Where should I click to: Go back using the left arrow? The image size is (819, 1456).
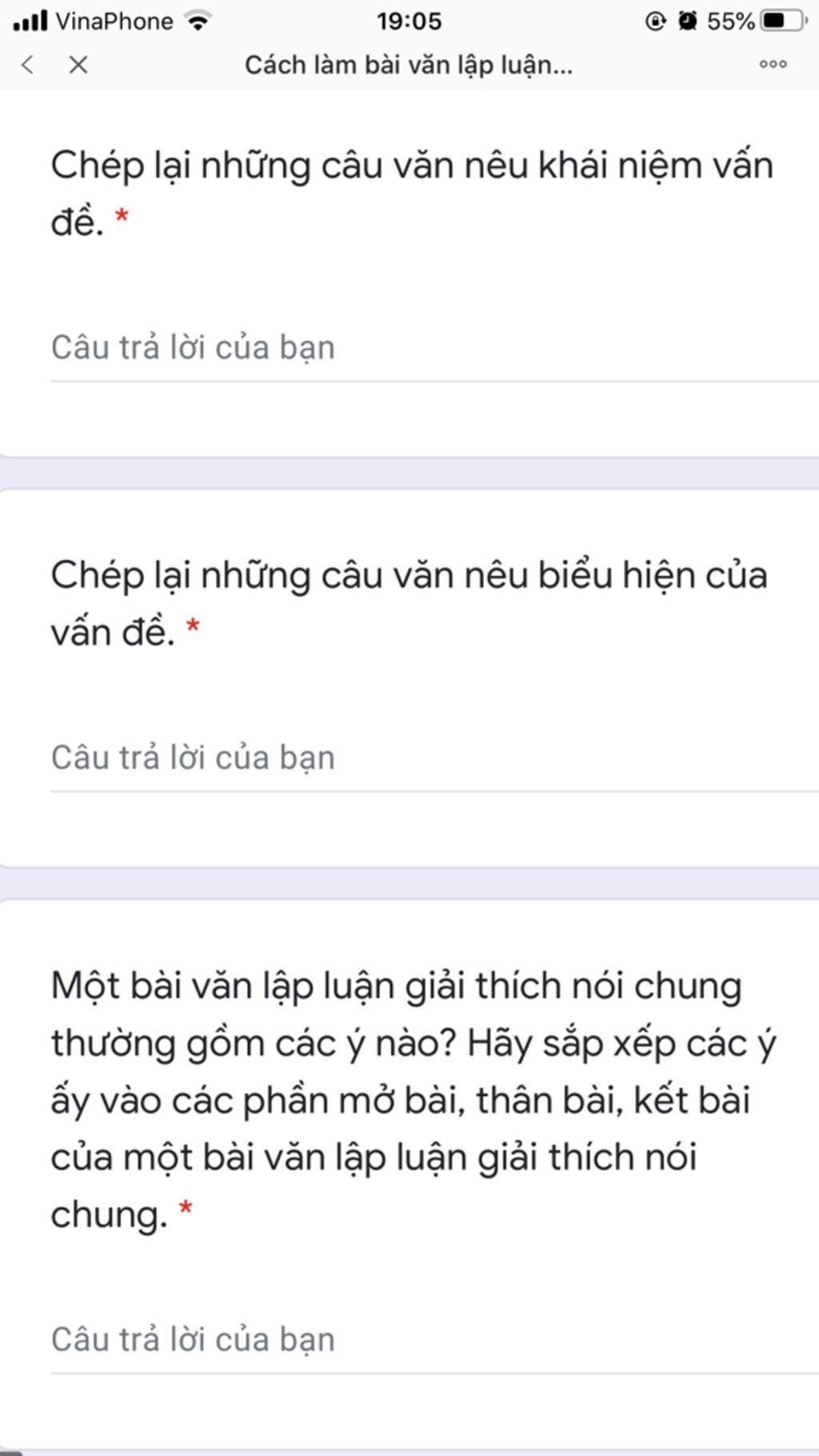coord(28,65)
